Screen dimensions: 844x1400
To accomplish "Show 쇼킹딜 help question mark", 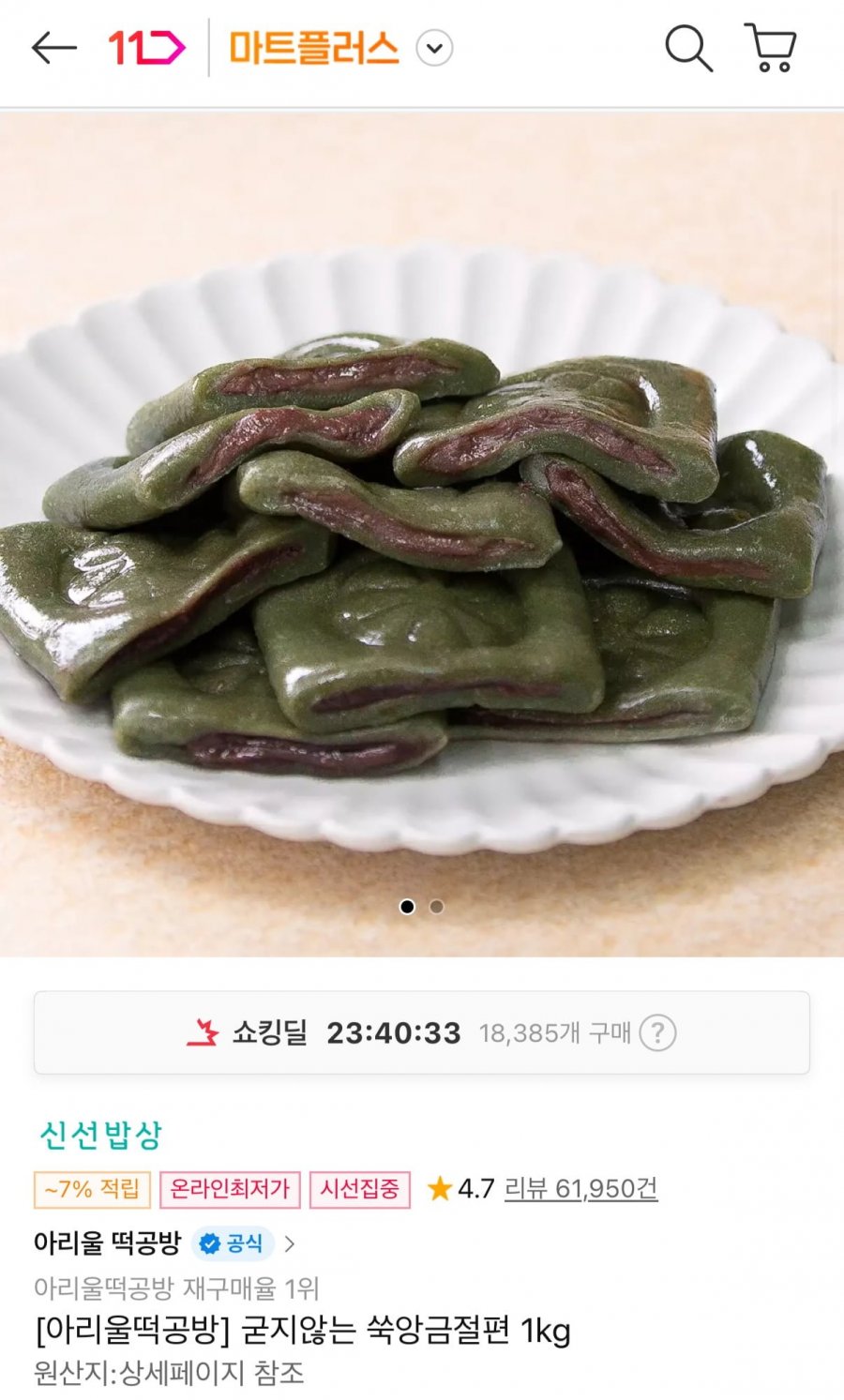I will tap(657, 1033).
